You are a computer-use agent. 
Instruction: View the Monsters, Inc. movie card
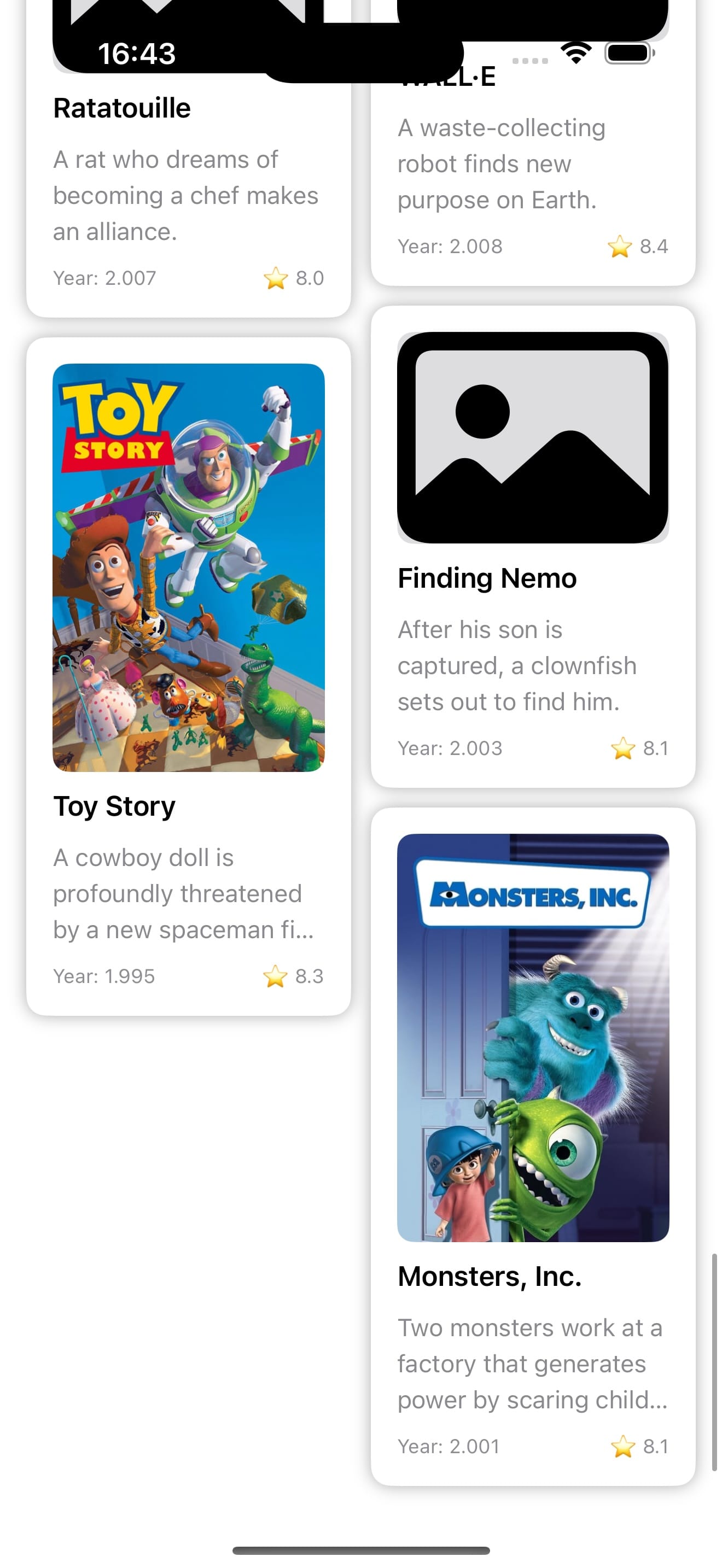click(532, 1144)
